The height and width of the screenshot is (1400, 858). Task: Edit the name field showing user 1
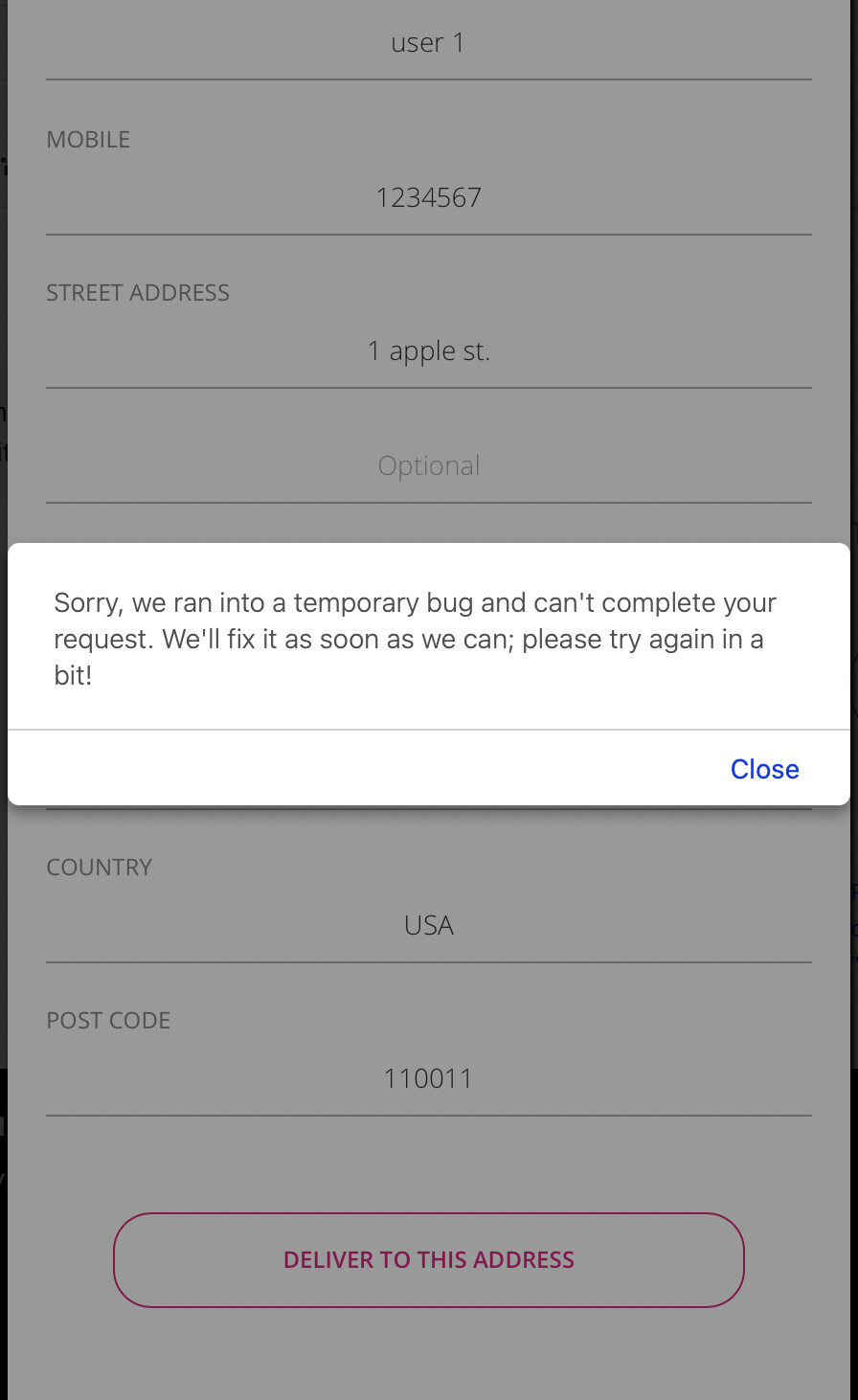[428, 43]
